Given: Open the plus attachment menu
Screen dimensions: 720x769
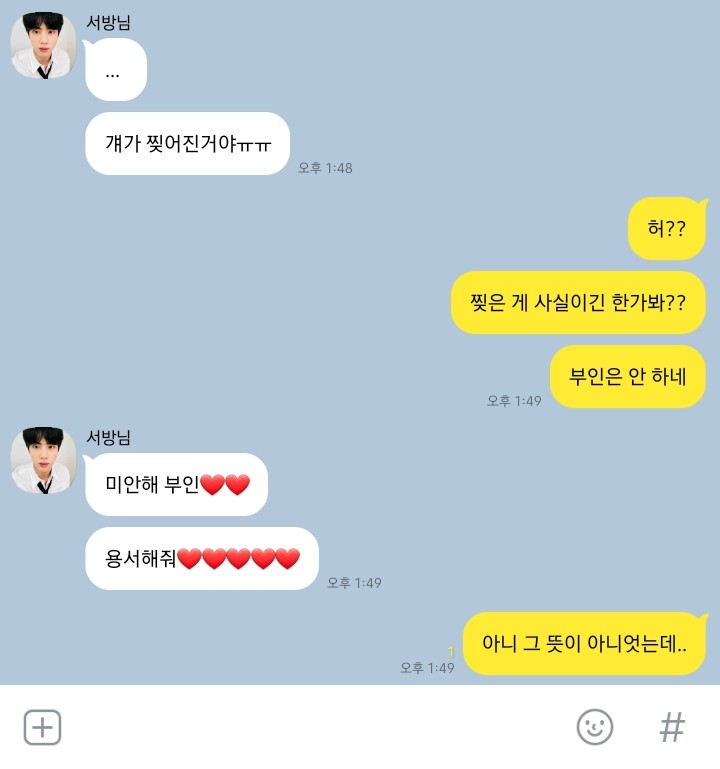Looking at the screenshot, I should click(42, 727).
